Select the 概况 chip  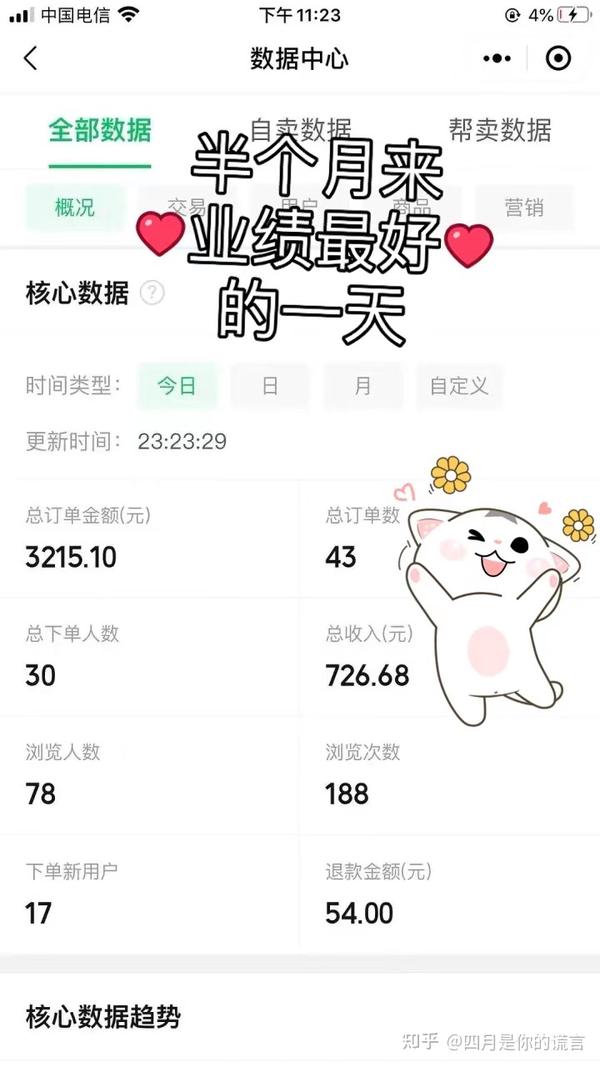point(75,207)
